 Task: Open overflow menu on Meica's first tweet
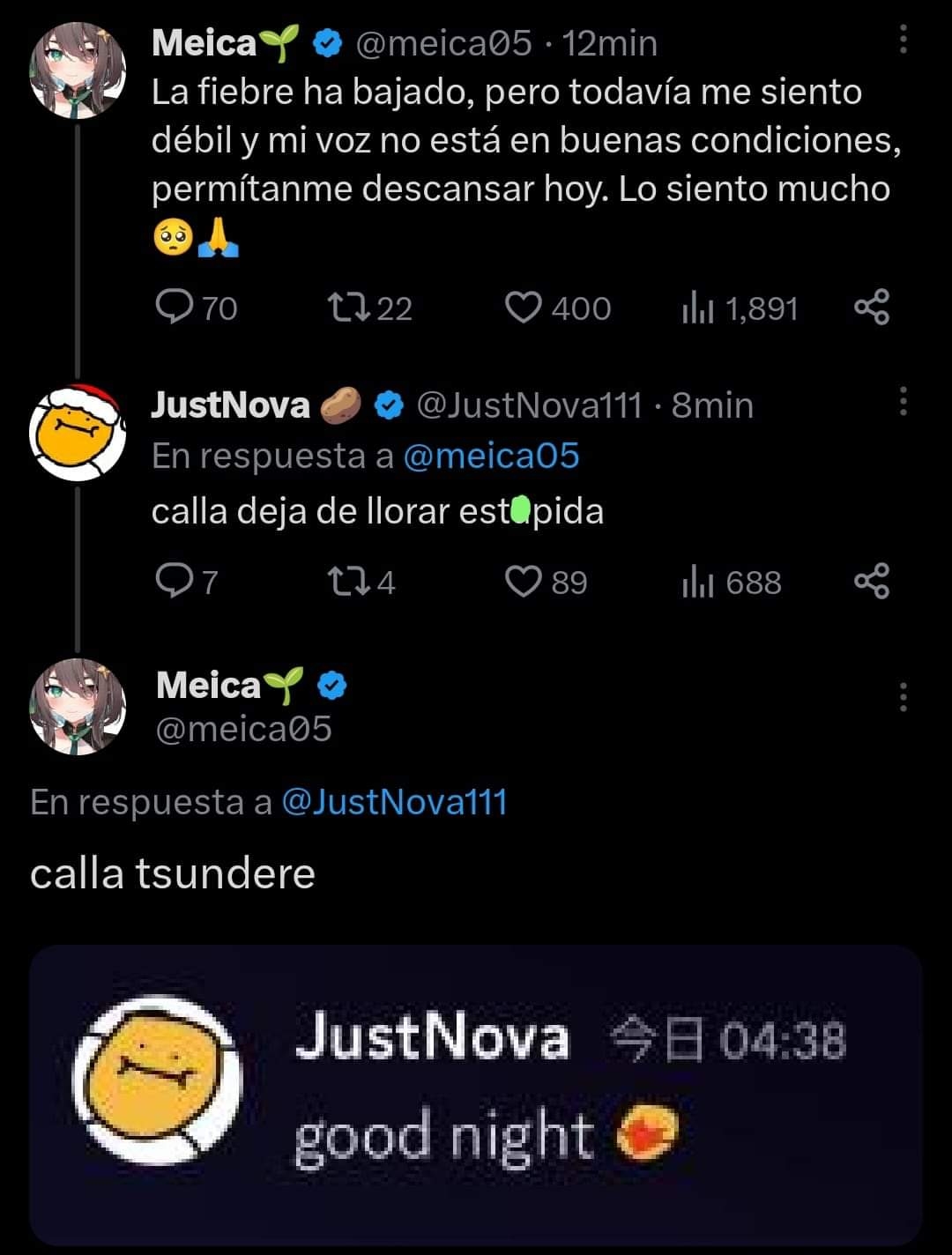click(903, 40)
